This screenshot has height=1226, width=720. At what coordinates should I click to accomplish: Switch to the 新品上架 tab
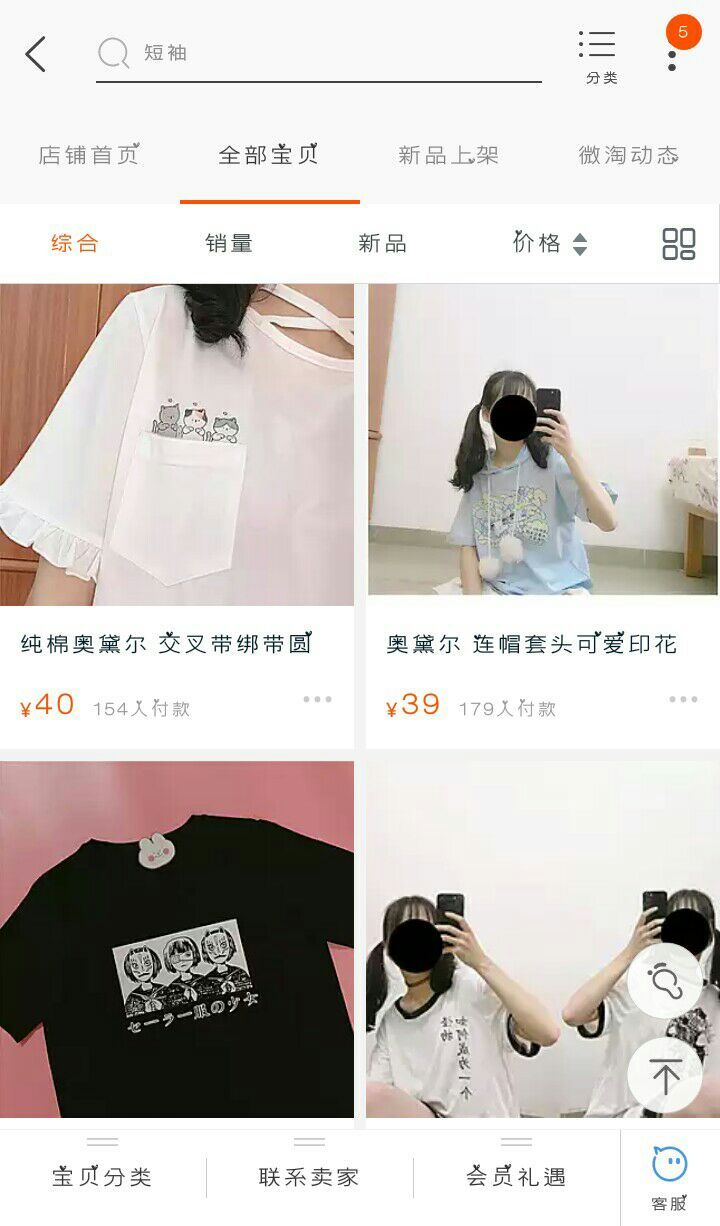(448, 155)
